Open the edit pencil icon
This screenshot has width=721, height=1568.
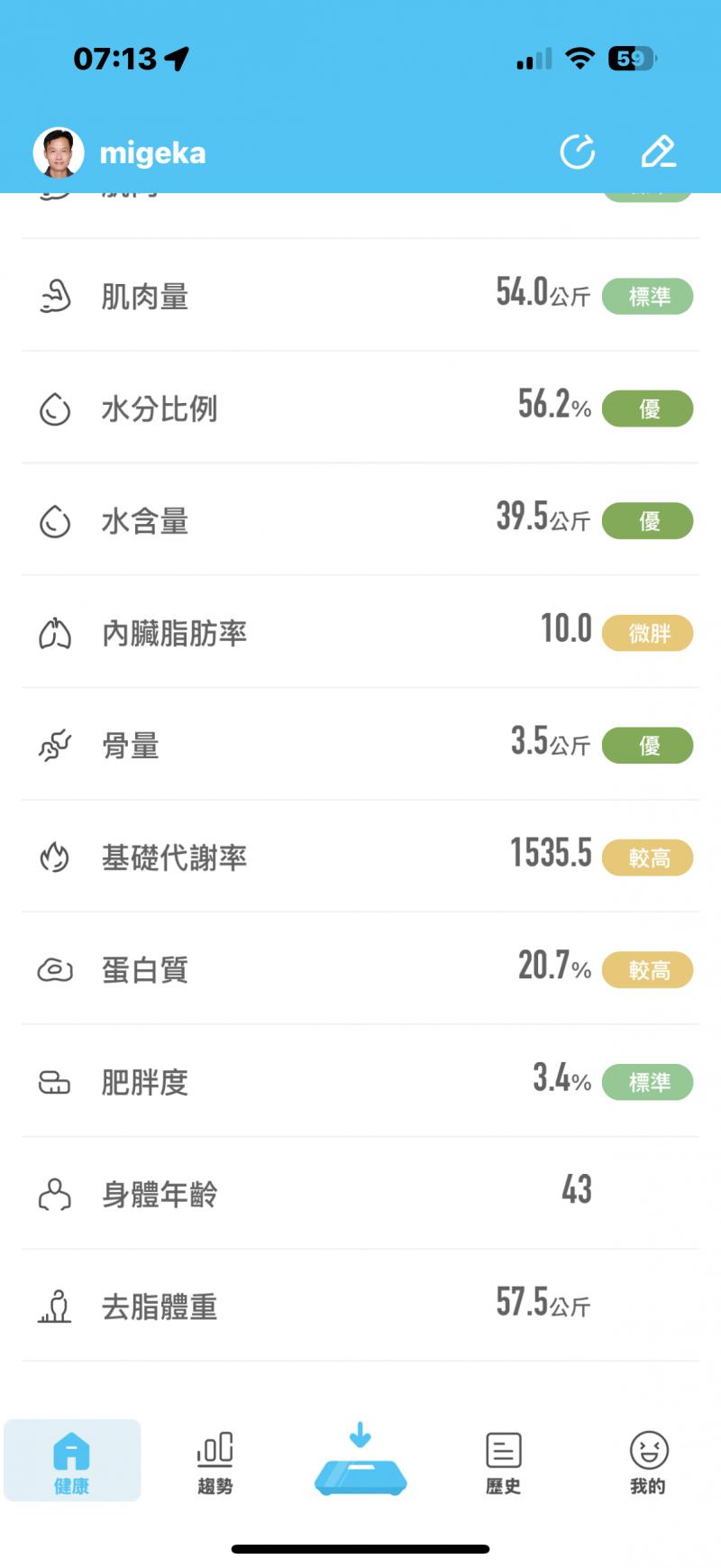click(x=658, y=151)
